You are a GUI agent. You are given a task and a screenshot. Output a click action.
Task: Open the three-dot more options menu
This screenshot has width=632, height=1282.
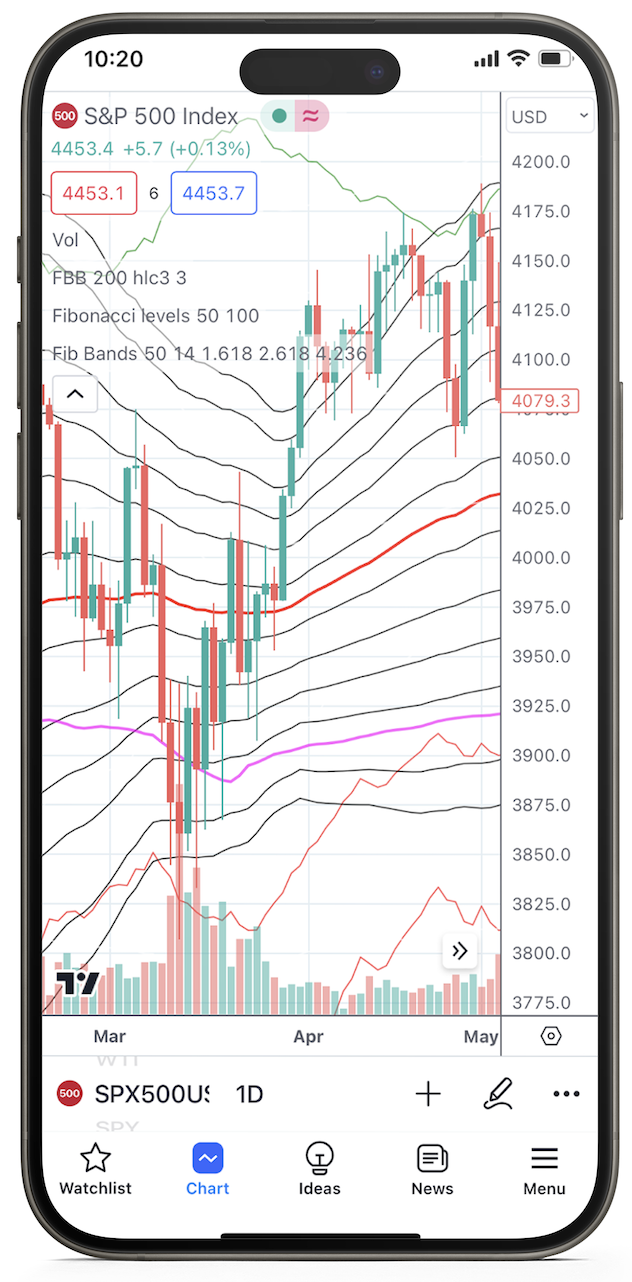click(x=566, y=1094)
